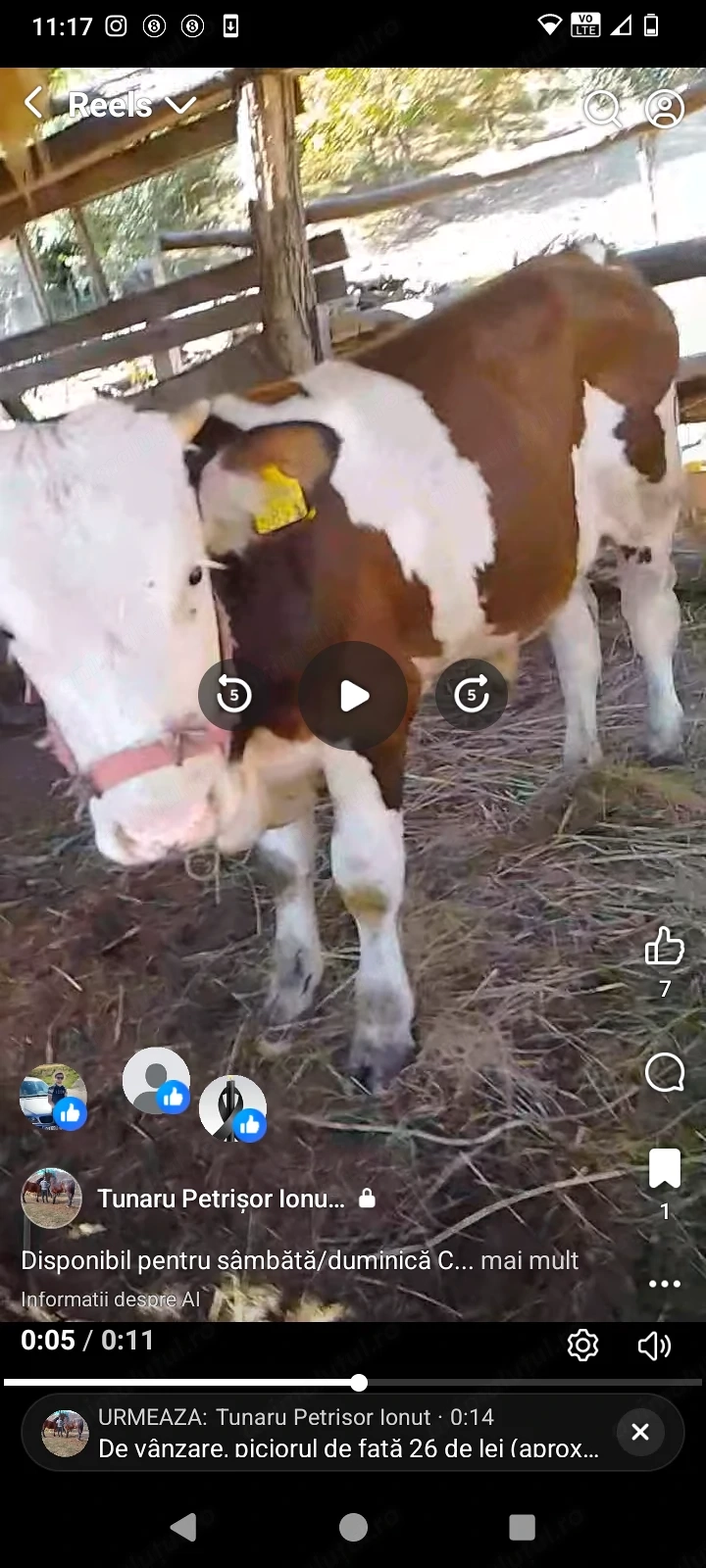Rewind the video 5 seconds
The height and width of the screenshot is (1568, 706).
[x=233, y=695]
